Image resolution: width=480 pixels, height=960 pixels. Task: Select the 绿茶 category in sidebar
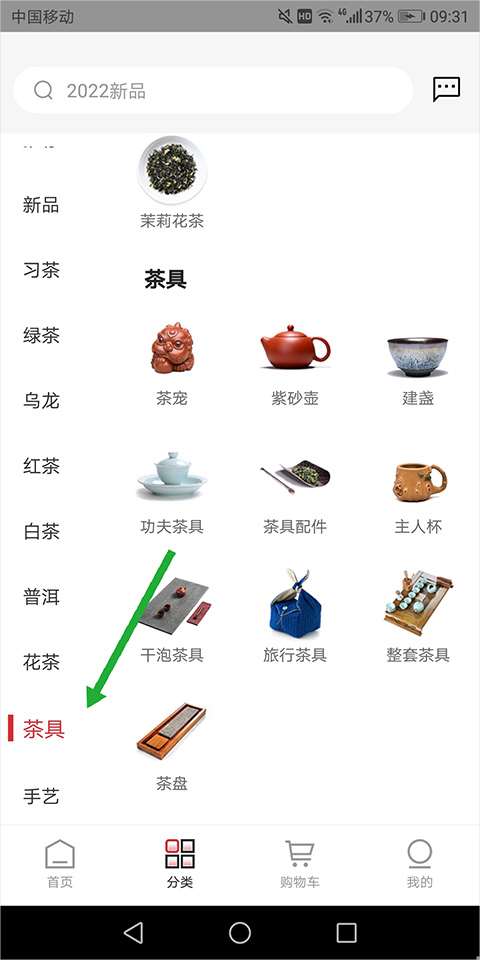tap(41, 336)
